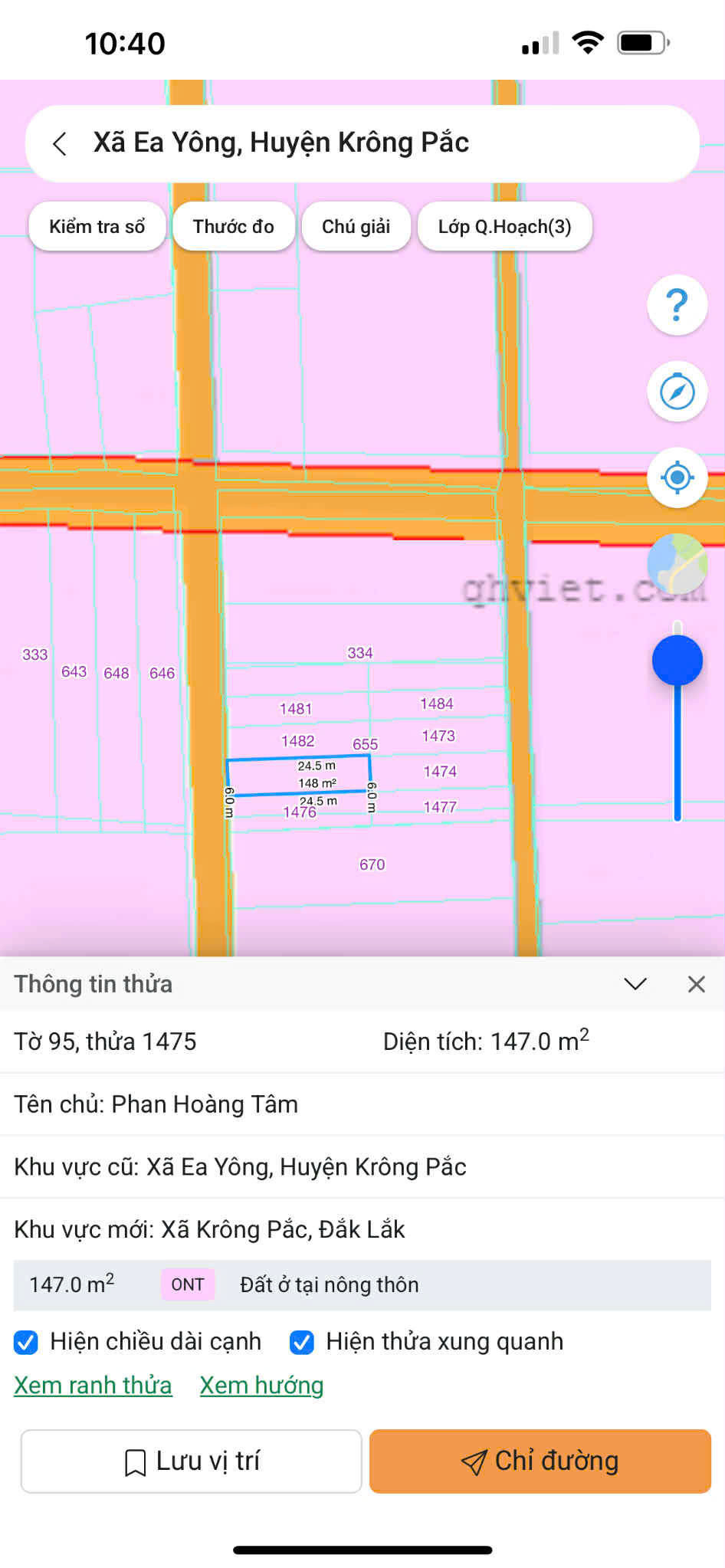Tap the Kiểm tra sổ chip

point(97,226)
